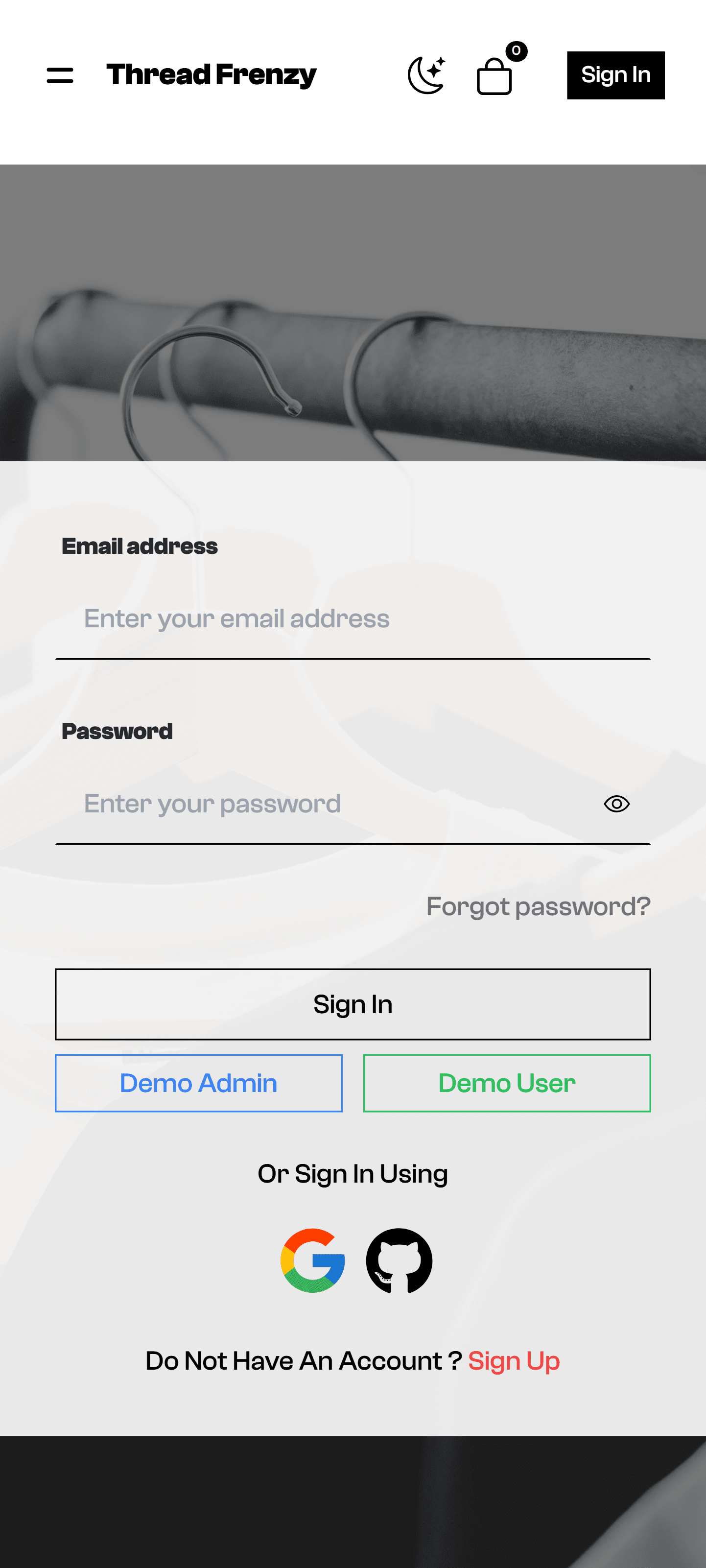Open the shopping bag cart

[x=494, y=77]
